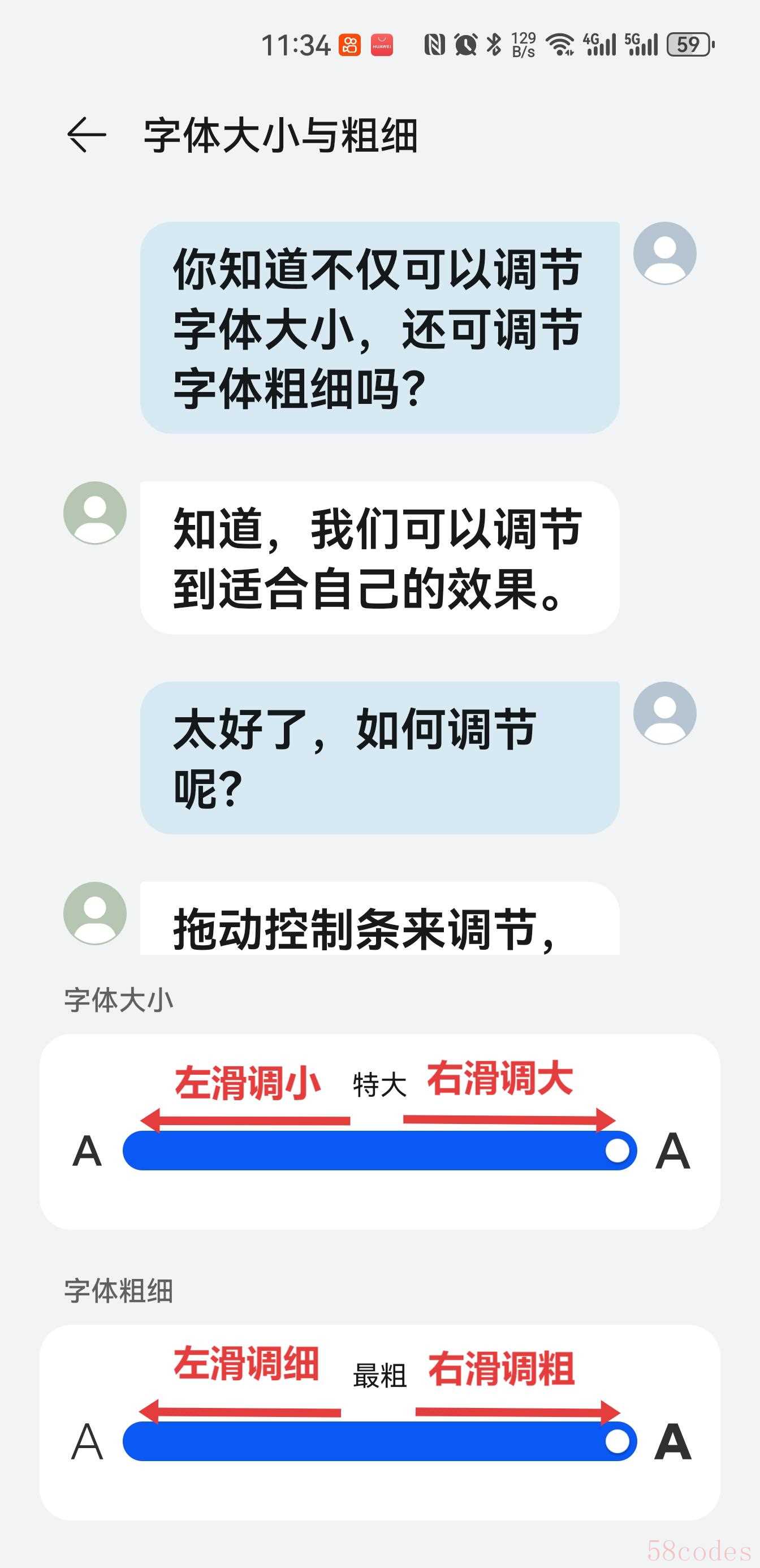Tap small A beside 字体大小 slider
The image size is (760, 1568).
point(87,1151)
